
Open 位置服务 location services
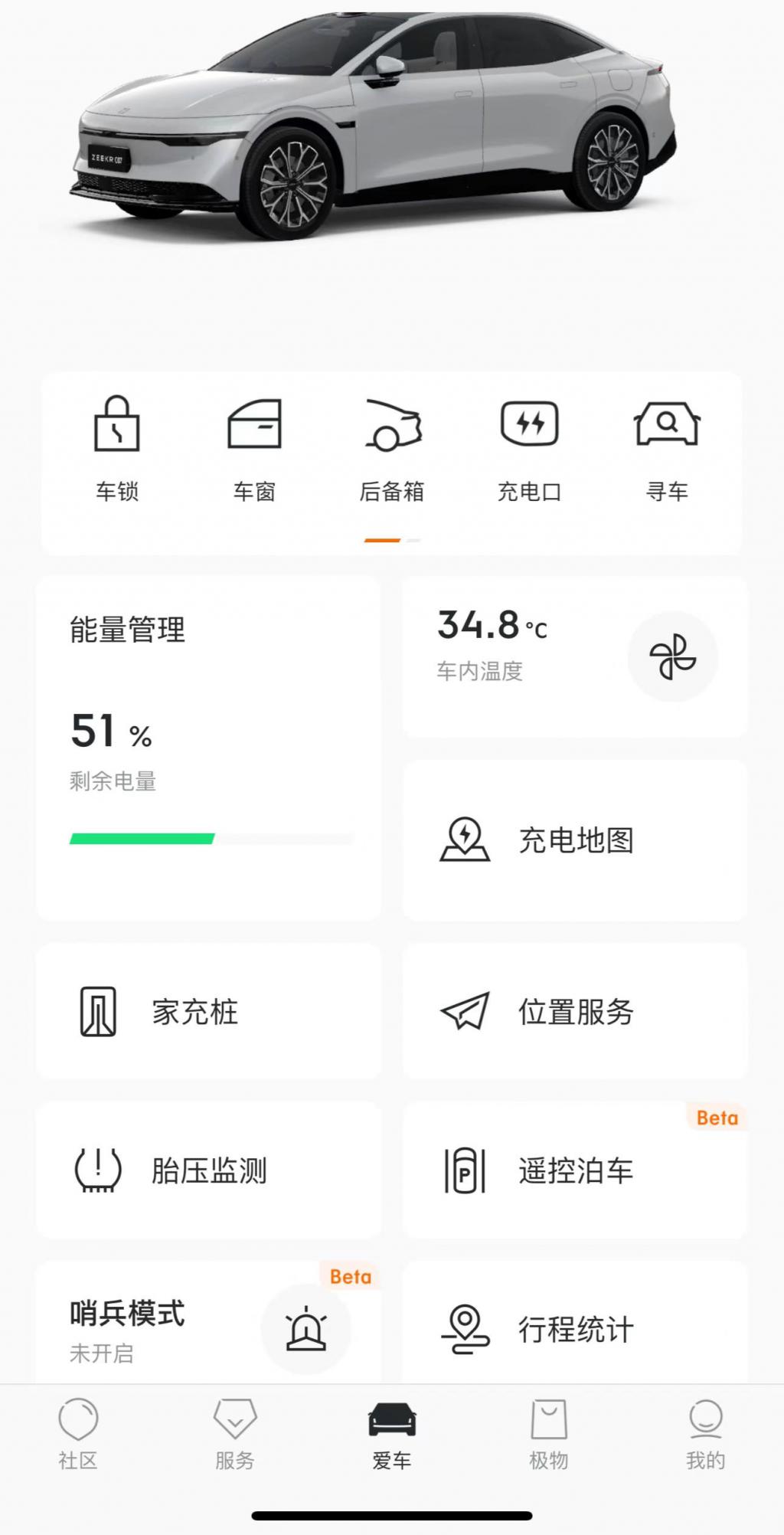575,1012
